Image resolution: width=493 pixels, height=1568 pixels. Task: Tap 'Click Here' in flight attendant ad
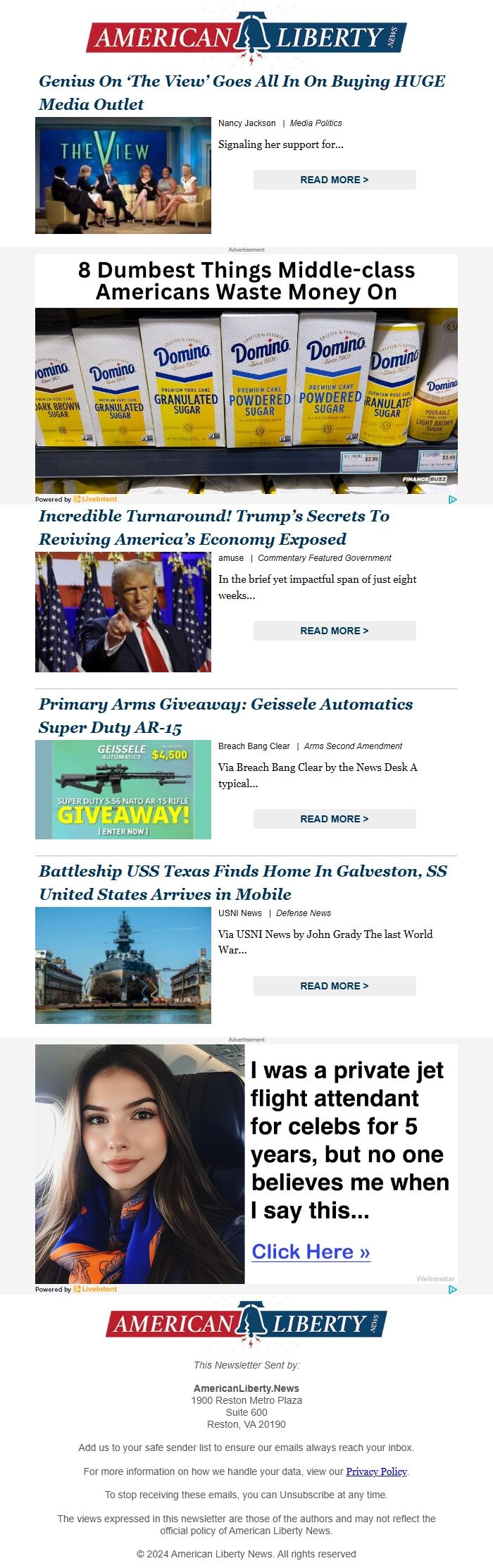click(311, 1252)
